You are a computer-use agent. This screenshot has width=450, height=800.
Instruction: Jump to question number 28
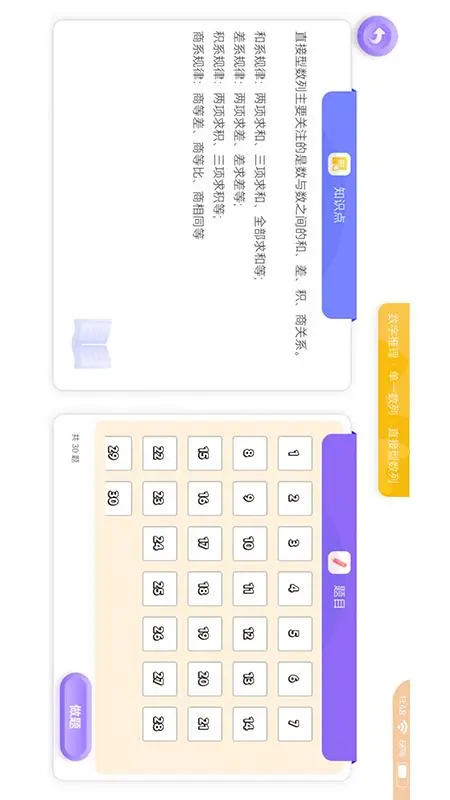(160, 724)
